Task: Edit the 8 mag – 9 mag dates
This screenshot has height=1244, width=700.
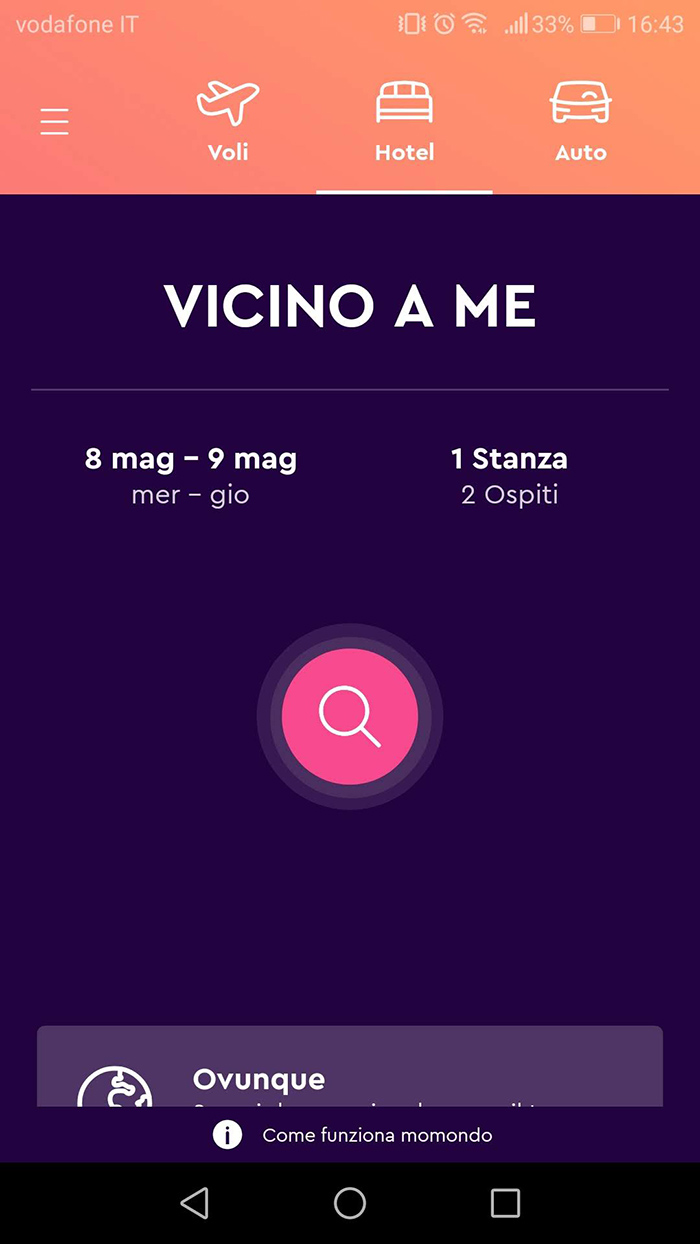Action: [x=191, y=476]
